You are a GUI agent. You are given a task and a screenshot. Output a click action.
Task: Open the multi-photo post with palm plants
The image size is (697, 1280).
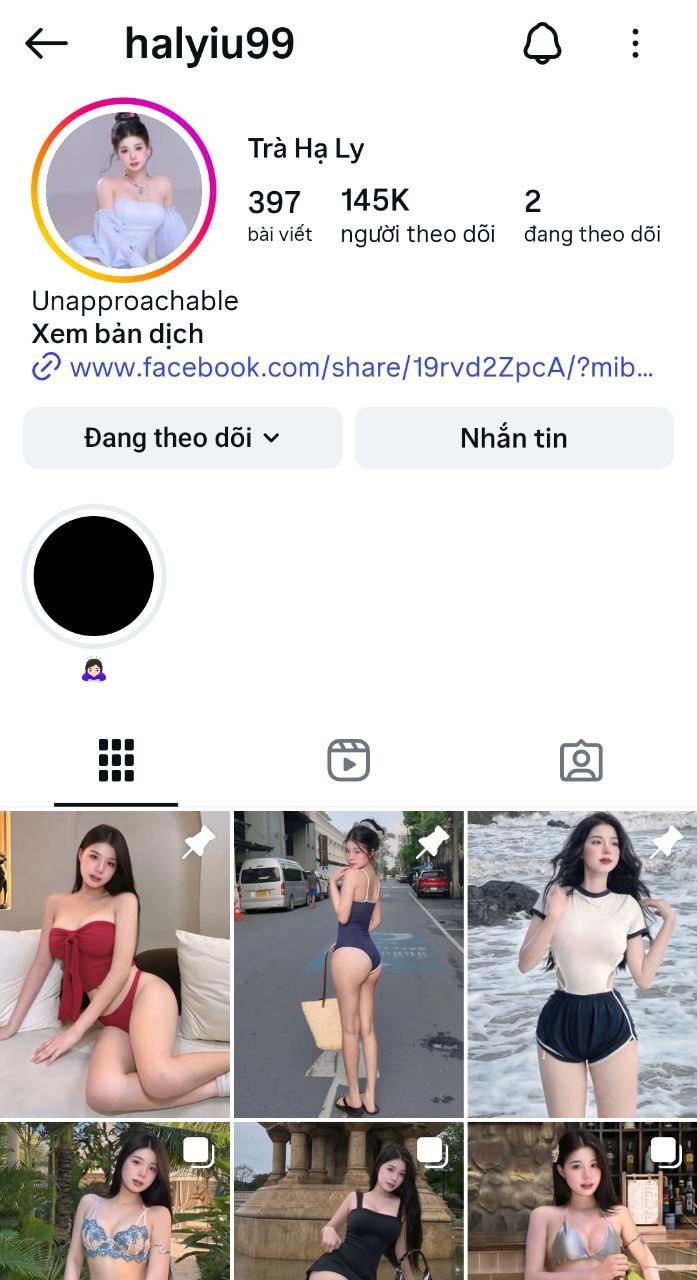pos(115,1200)
